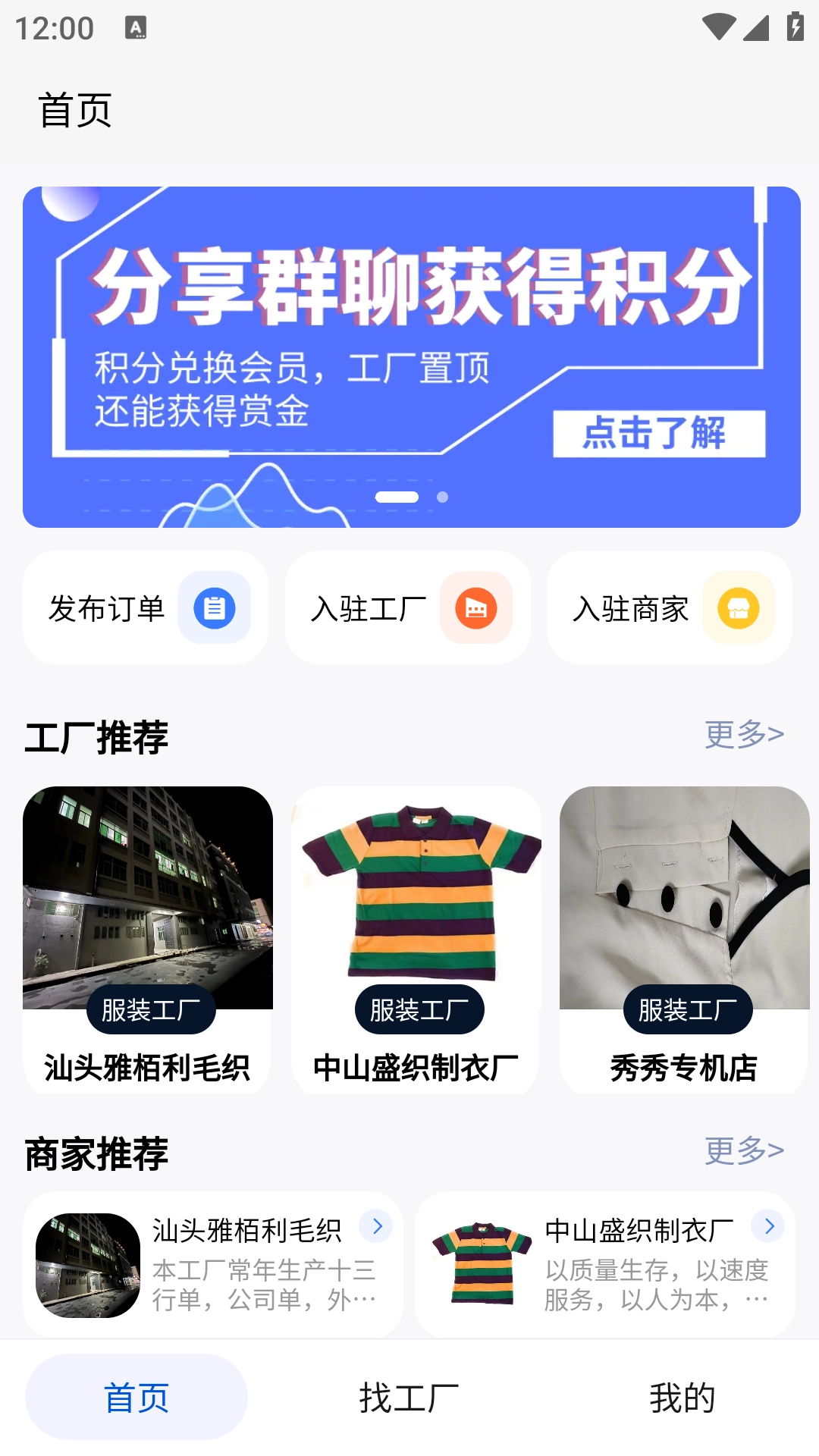
Task: Open 工厂推荐 更多 link
Action: (744, 733)
